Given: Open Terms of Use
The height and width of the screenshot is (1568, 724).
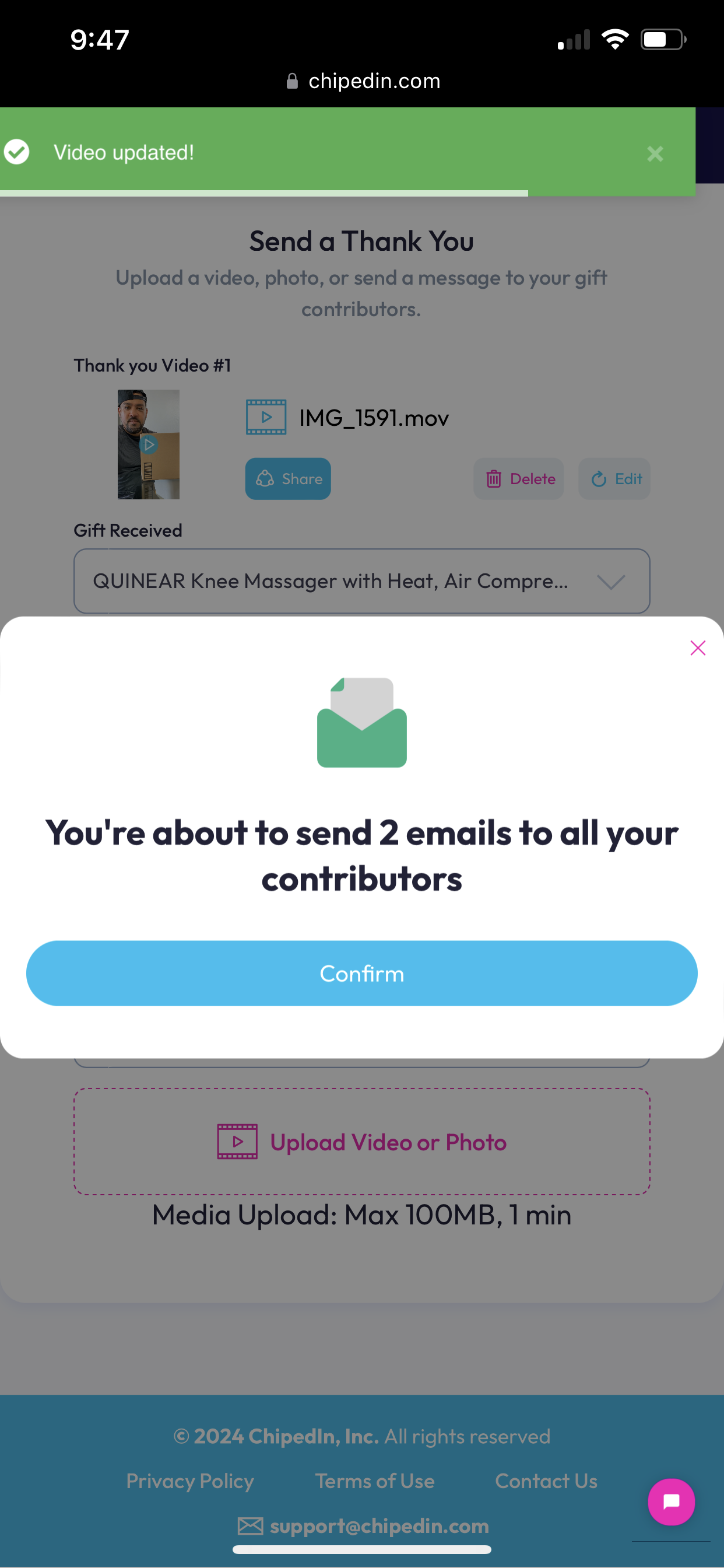Looking at the screenshot, I should point(375,1480).
